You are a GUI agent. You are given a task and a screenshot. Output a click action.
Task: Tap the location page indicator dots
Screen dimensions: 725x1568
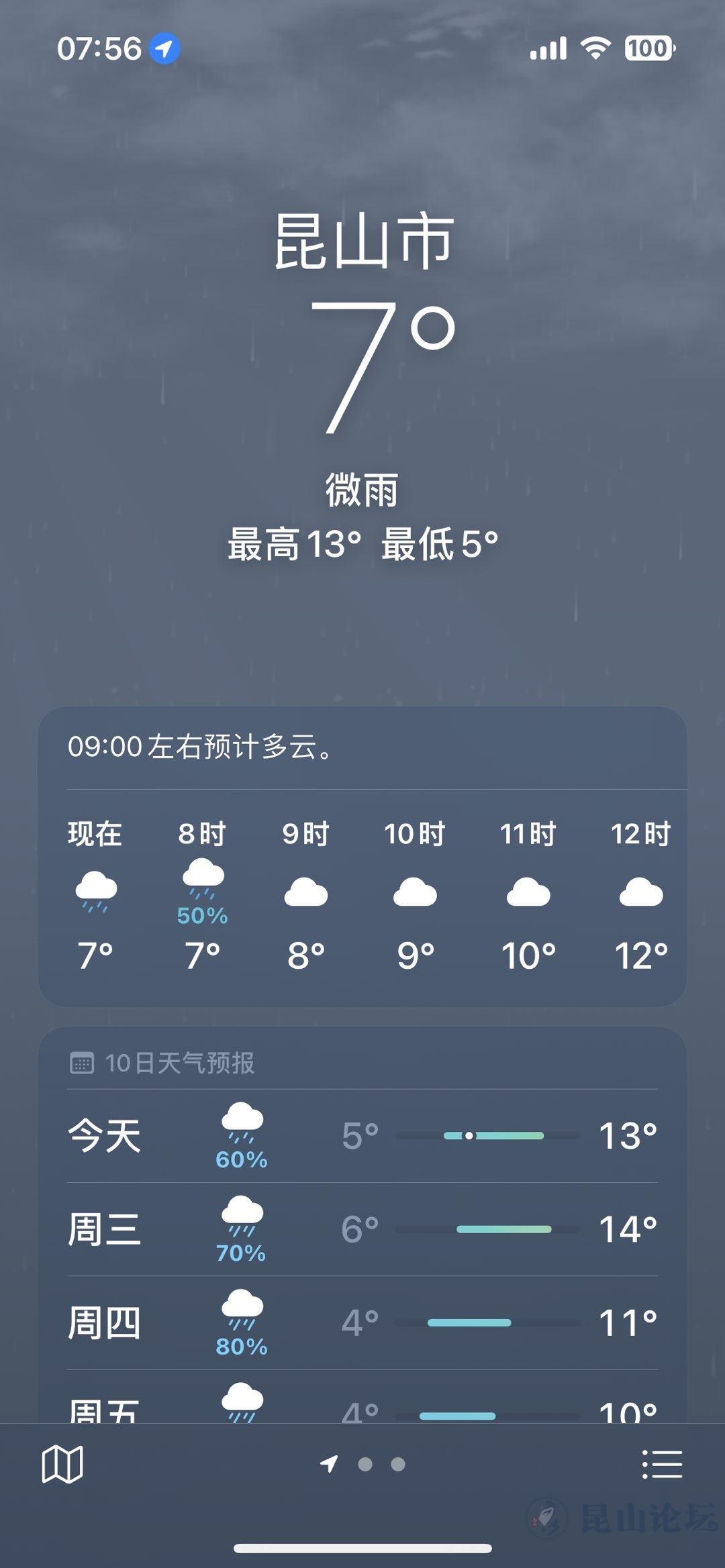pos(362,1464)
